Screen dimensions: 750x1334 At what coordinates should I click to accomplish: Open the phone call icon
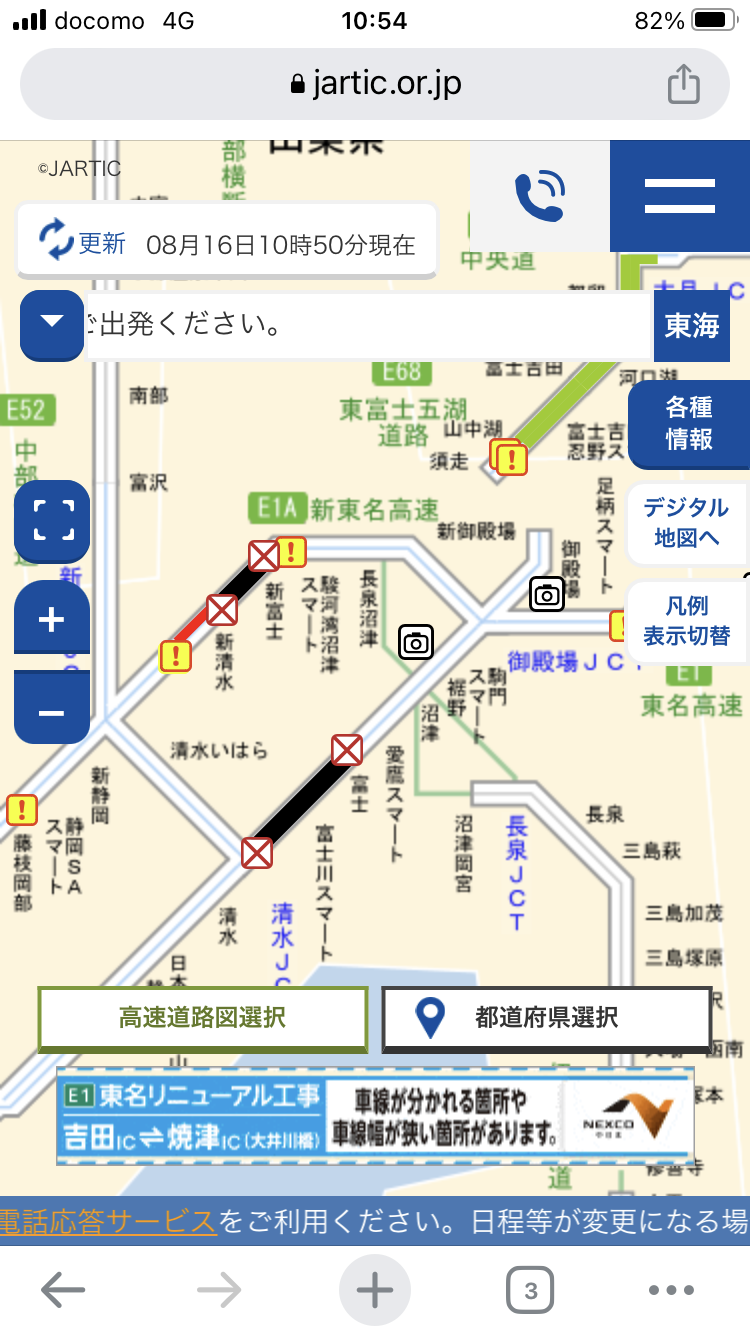coord(540,196)
